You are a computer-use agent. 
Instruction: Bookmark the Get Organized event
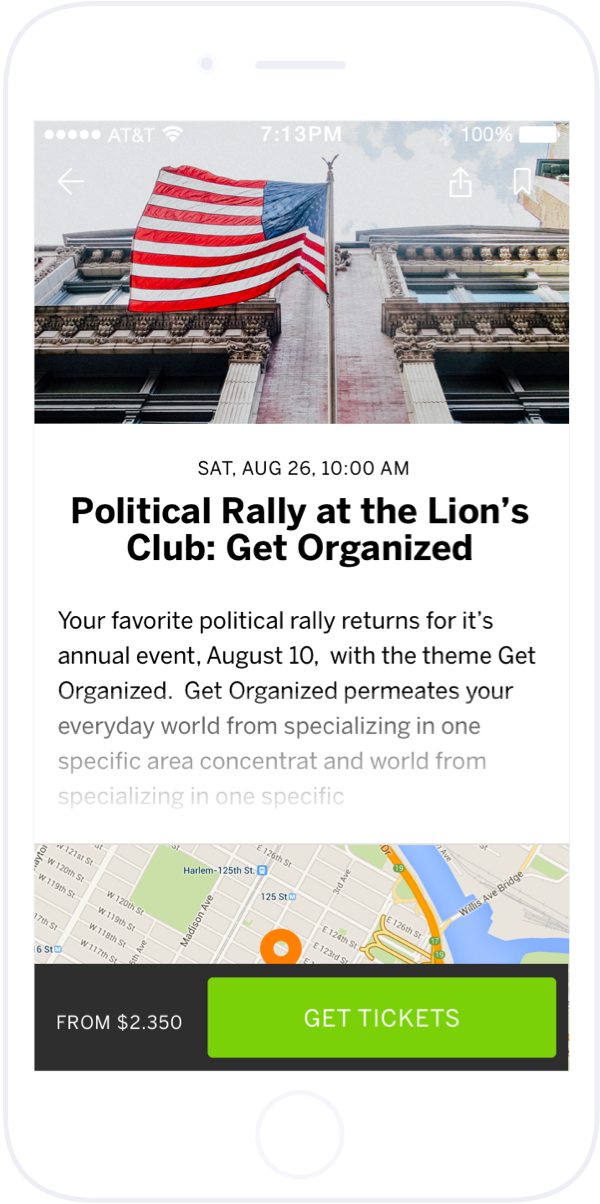pos(522,182)
